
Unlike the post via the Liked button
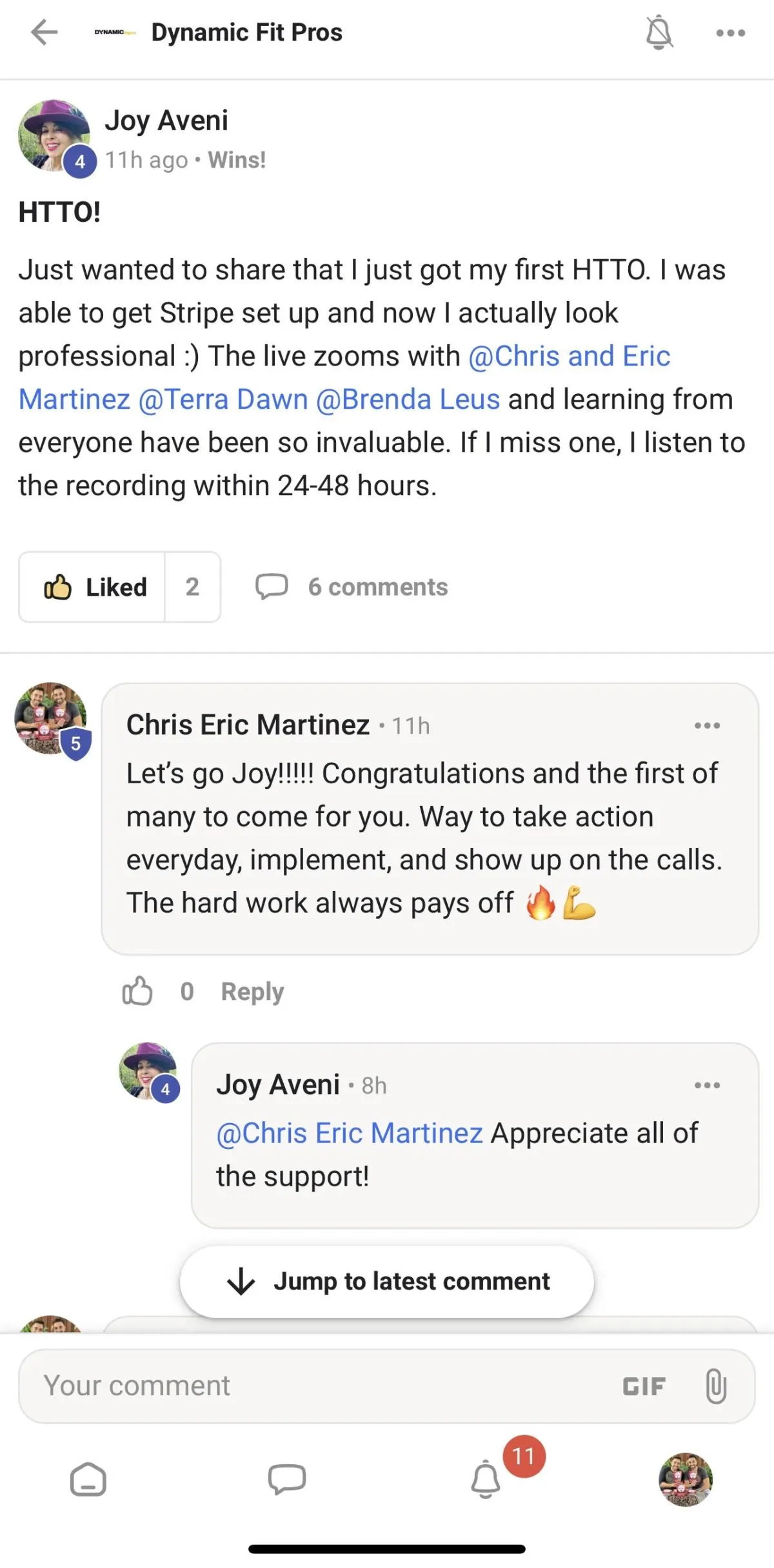[92, 587]
